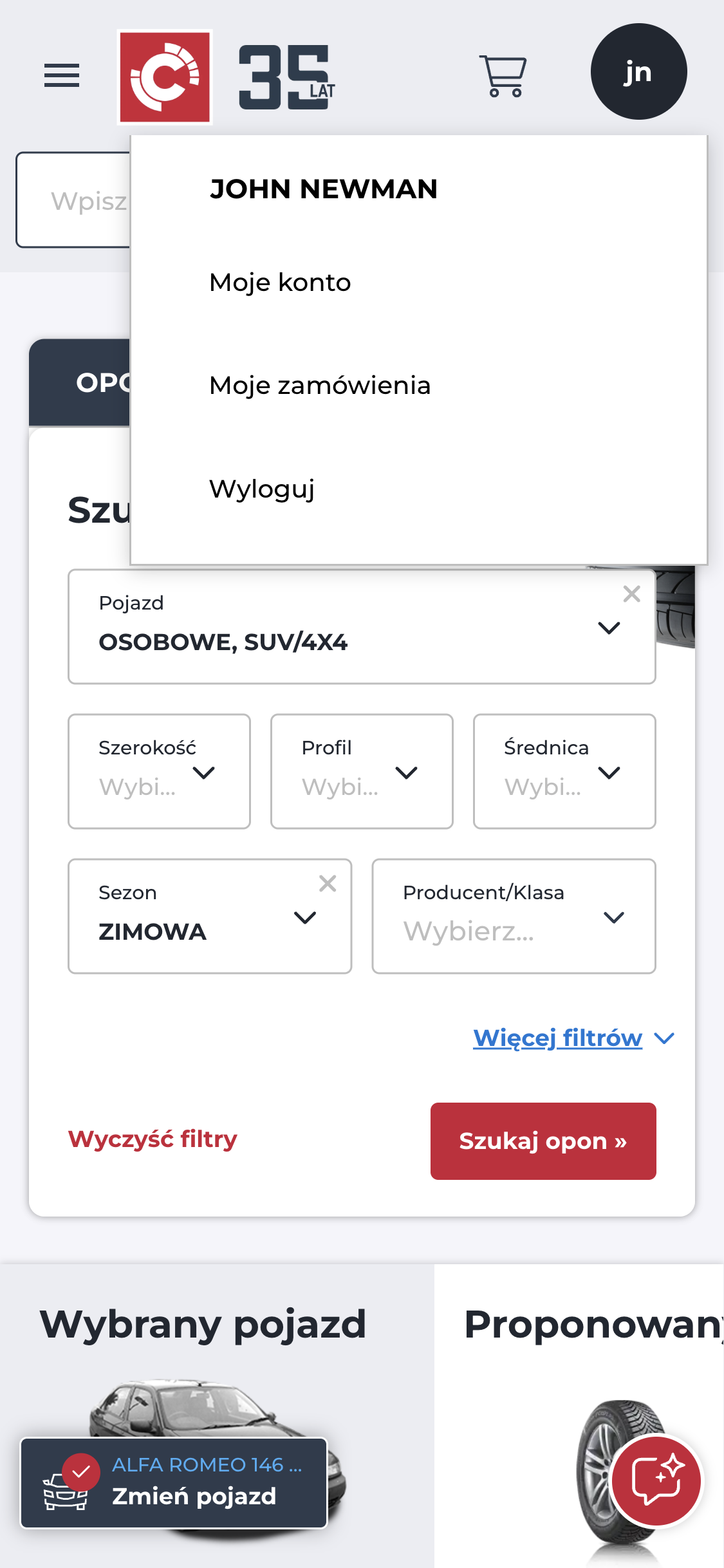The width and height of the screenshot is (724, 1568).
Task: Tap Szukaj opon button
Action: 543,1141
